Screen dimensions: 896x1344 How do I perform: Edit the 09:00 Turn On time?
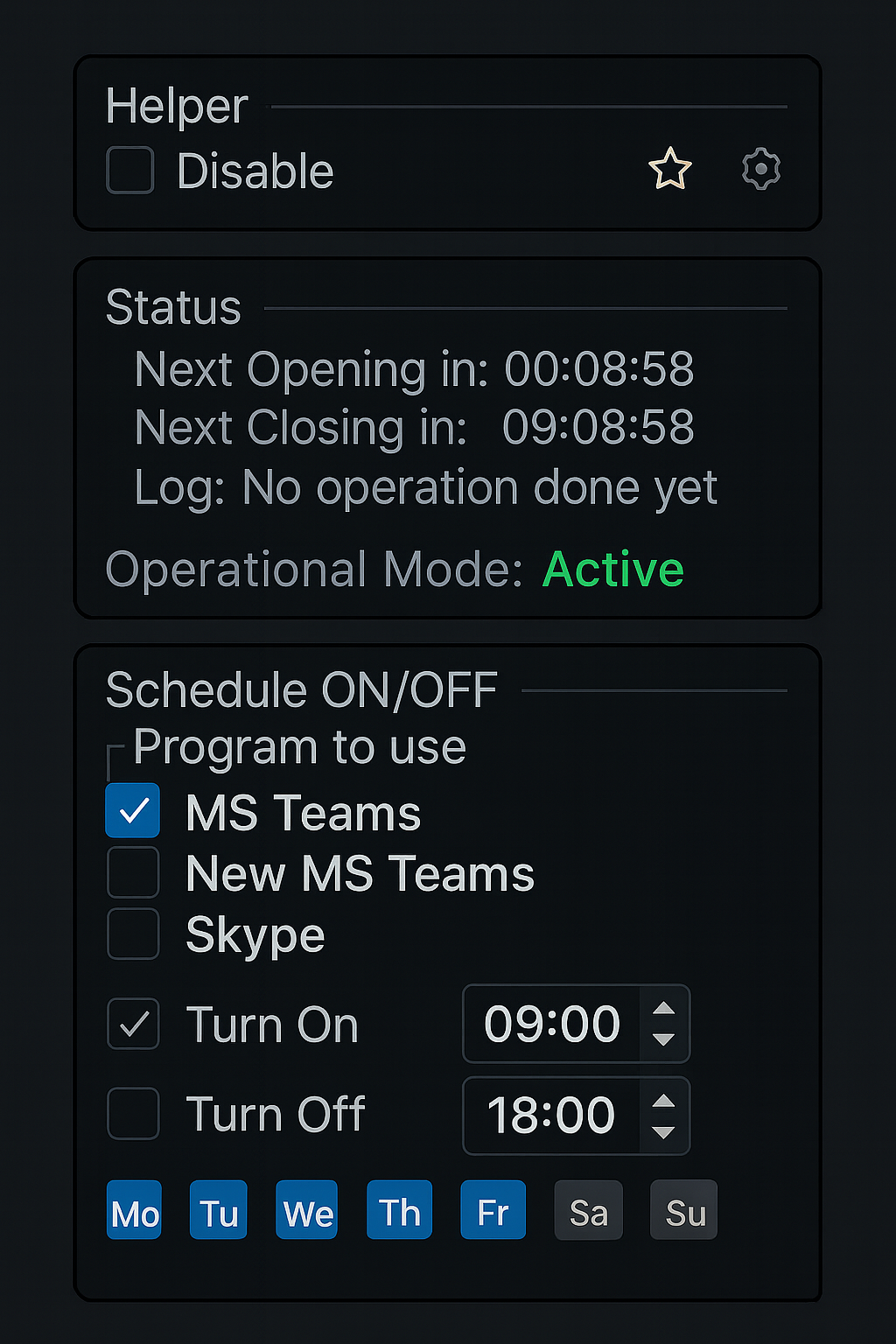point(552,1024)
